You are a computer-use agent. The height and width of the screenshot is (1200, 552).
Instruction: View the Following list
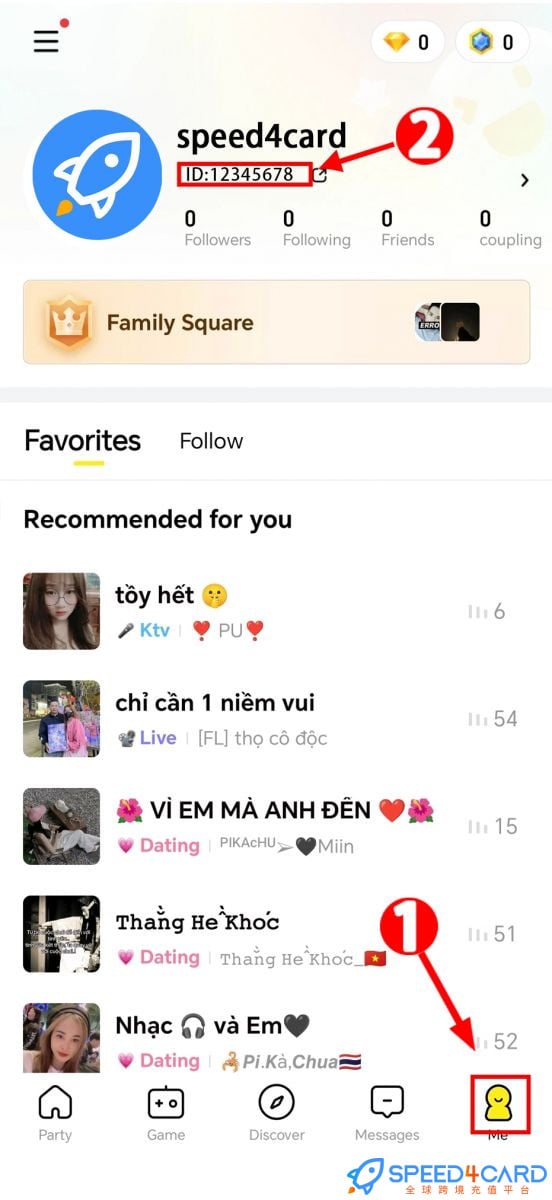click(x=316, y=228)
